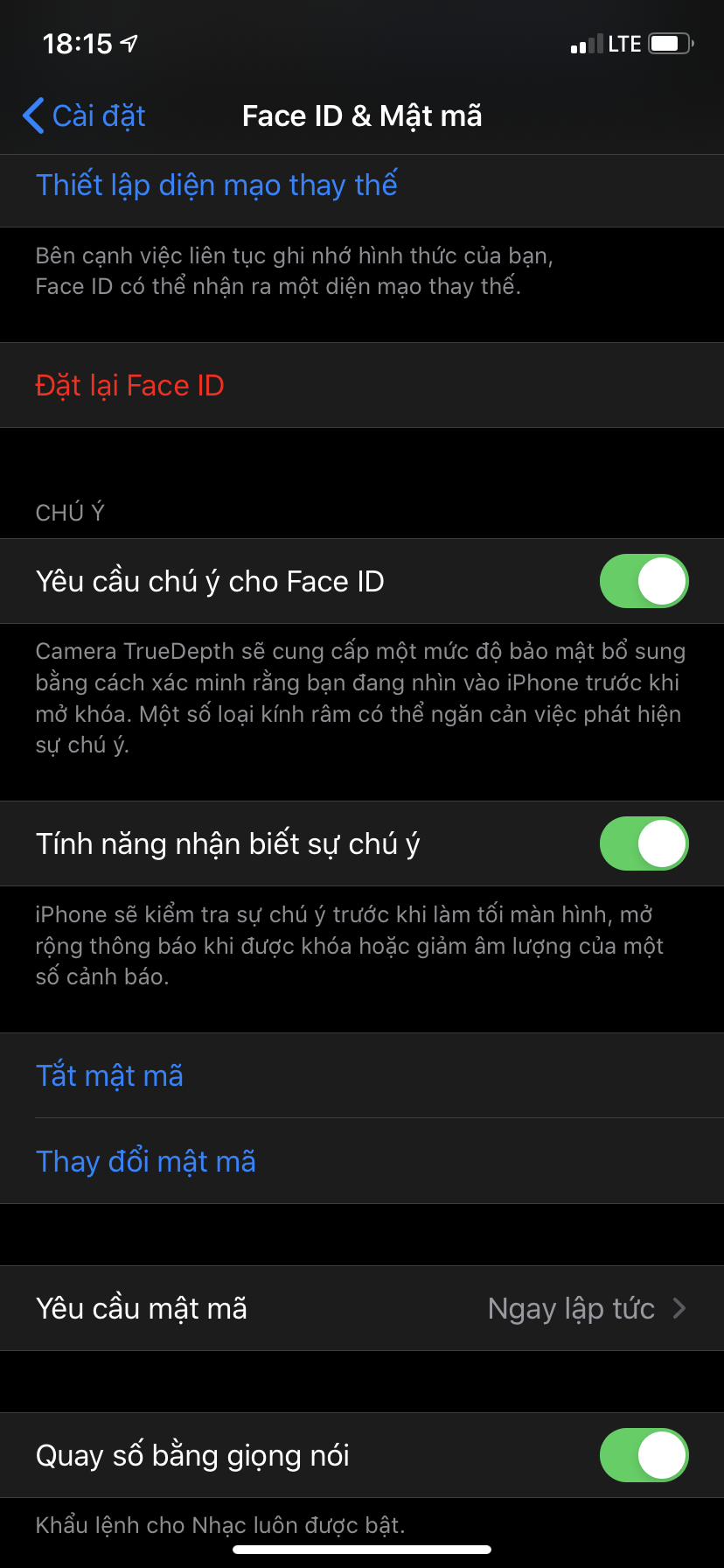
Task: Open Yêu cầu mật mã setting
Action: click(x=362, y=1308)
